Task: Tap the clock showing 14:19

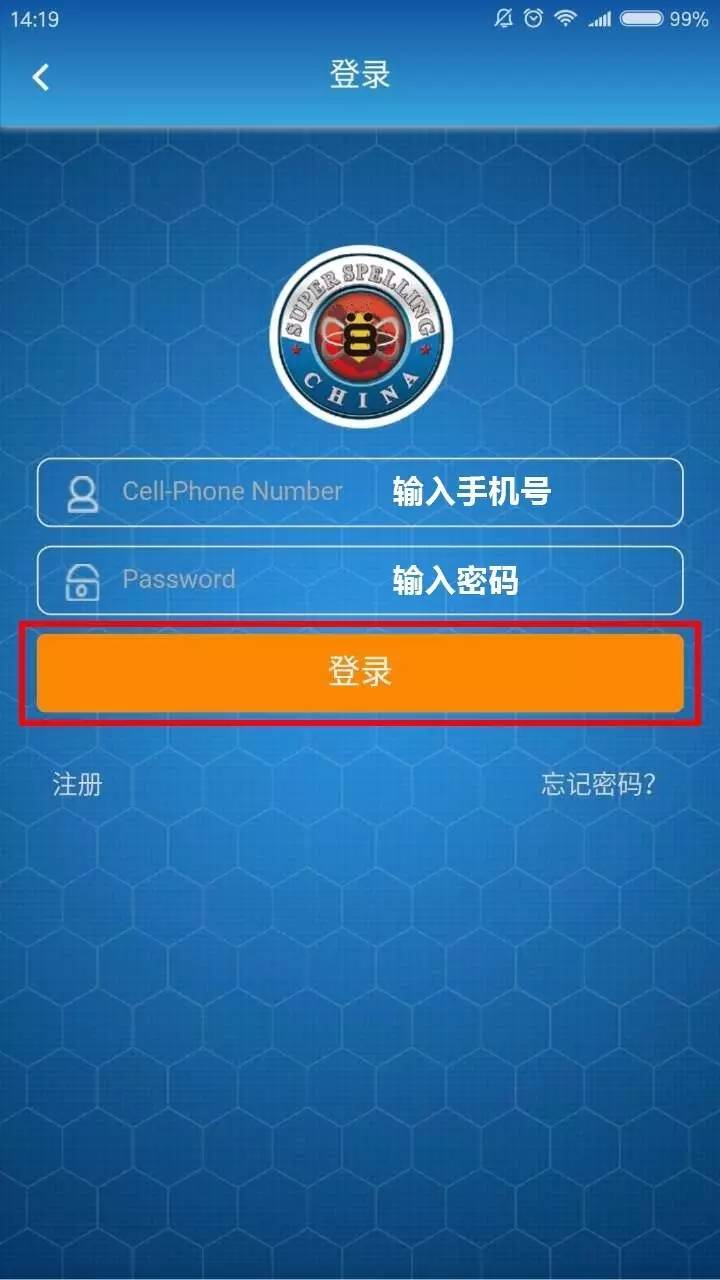Action: 37,16
